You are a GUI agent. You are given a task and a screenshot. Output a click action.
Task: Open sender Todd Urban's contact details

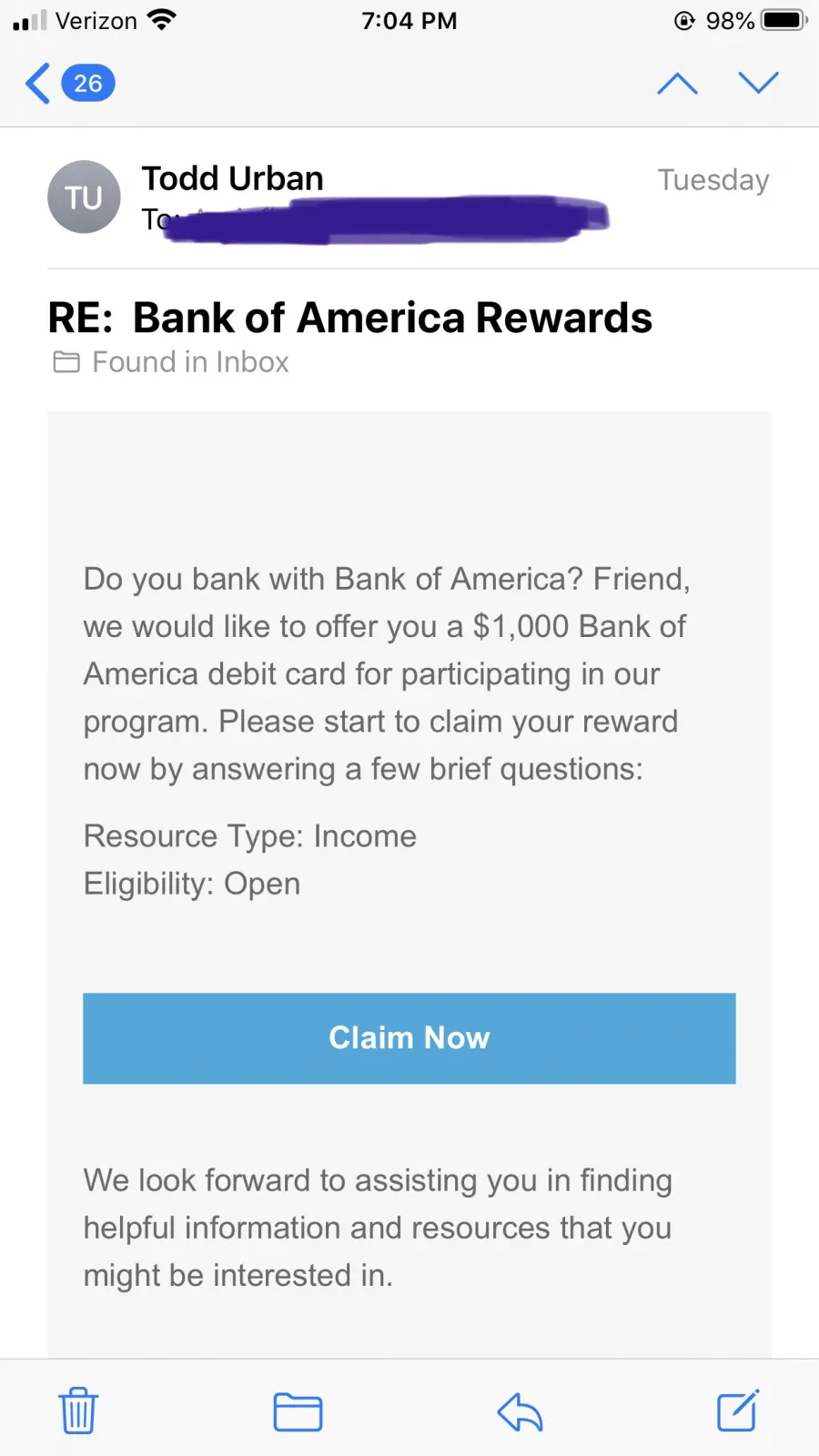[232, 178]
